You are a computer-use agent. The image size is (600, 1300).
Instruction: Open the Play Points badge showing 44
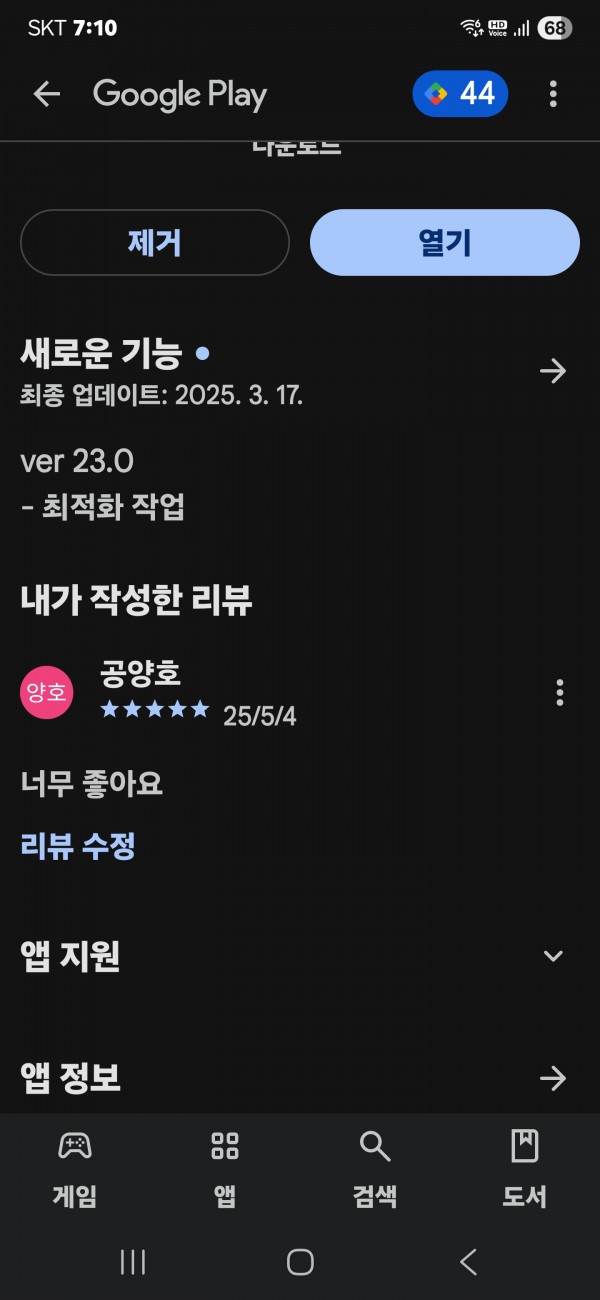(x=460, y=94)
